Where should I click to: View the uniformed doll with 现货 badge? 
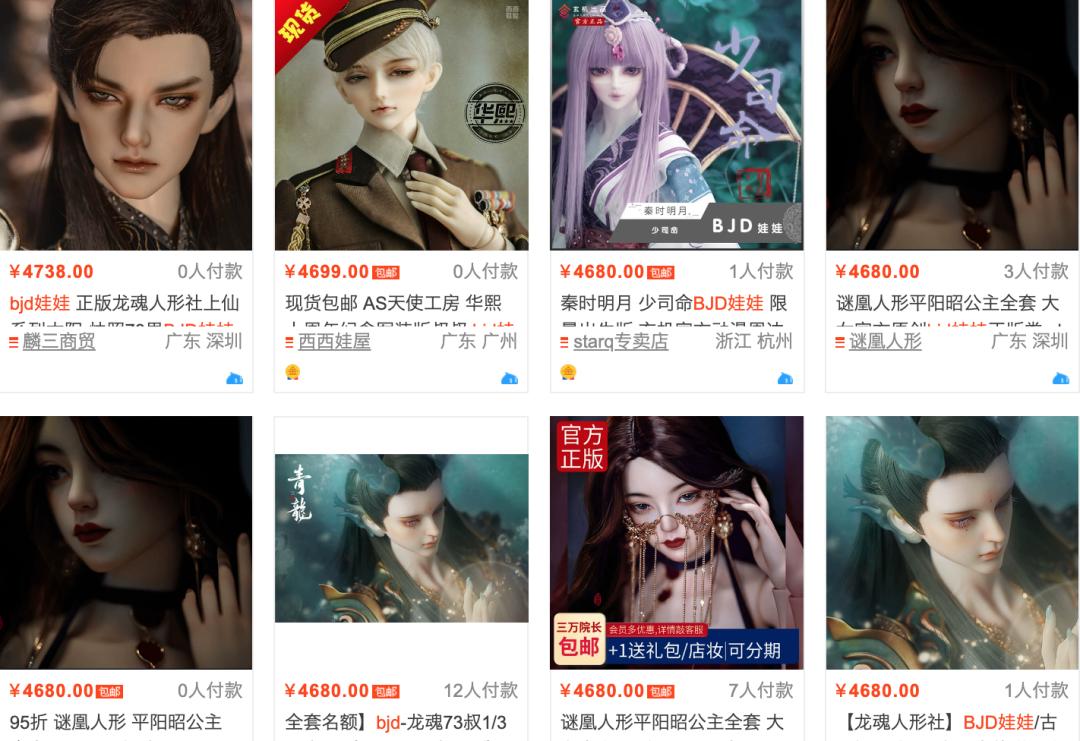[401, 125]
